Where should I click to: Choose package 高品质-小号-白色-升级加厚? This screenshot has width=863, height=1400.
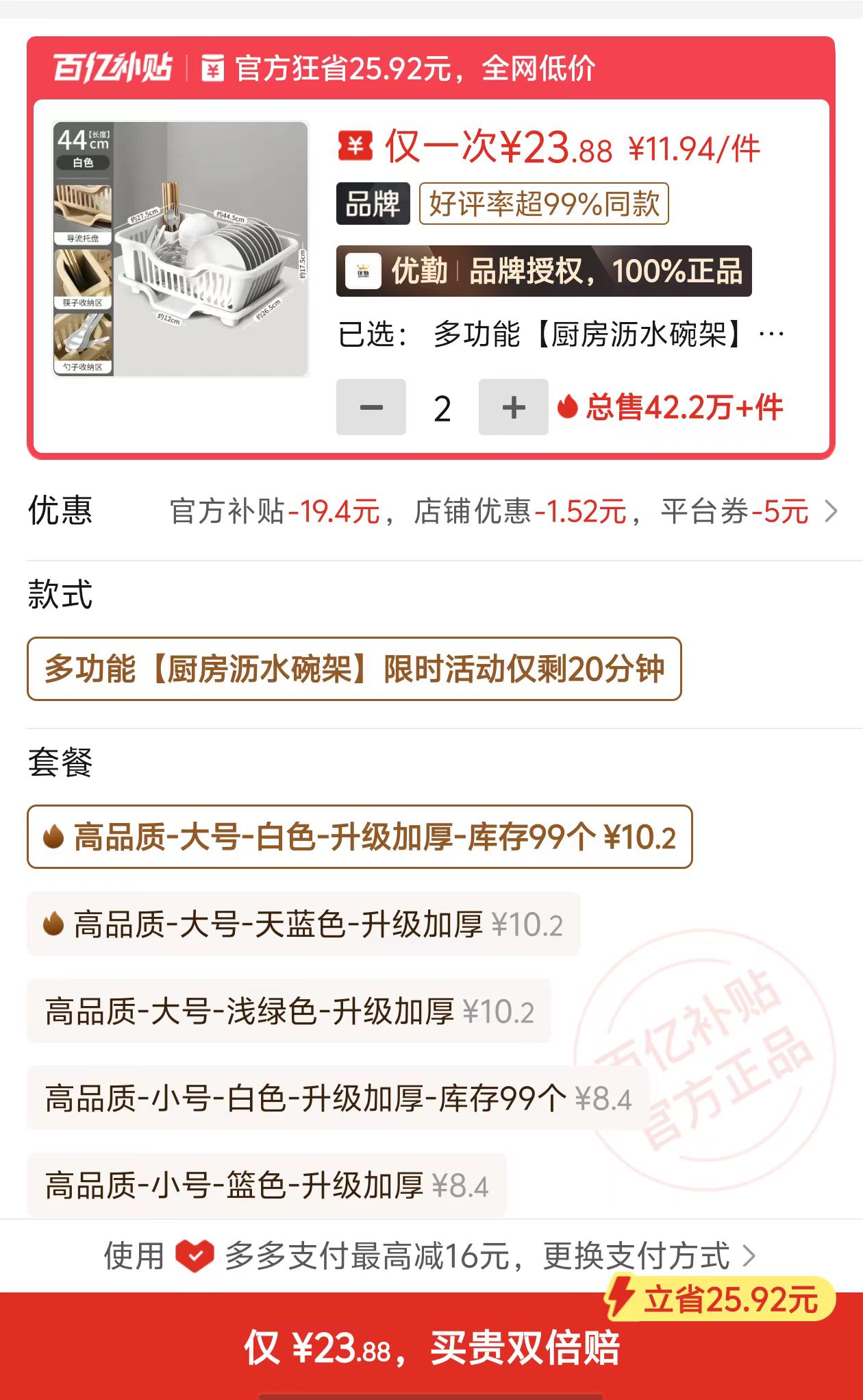click(x=337, y=1098)
